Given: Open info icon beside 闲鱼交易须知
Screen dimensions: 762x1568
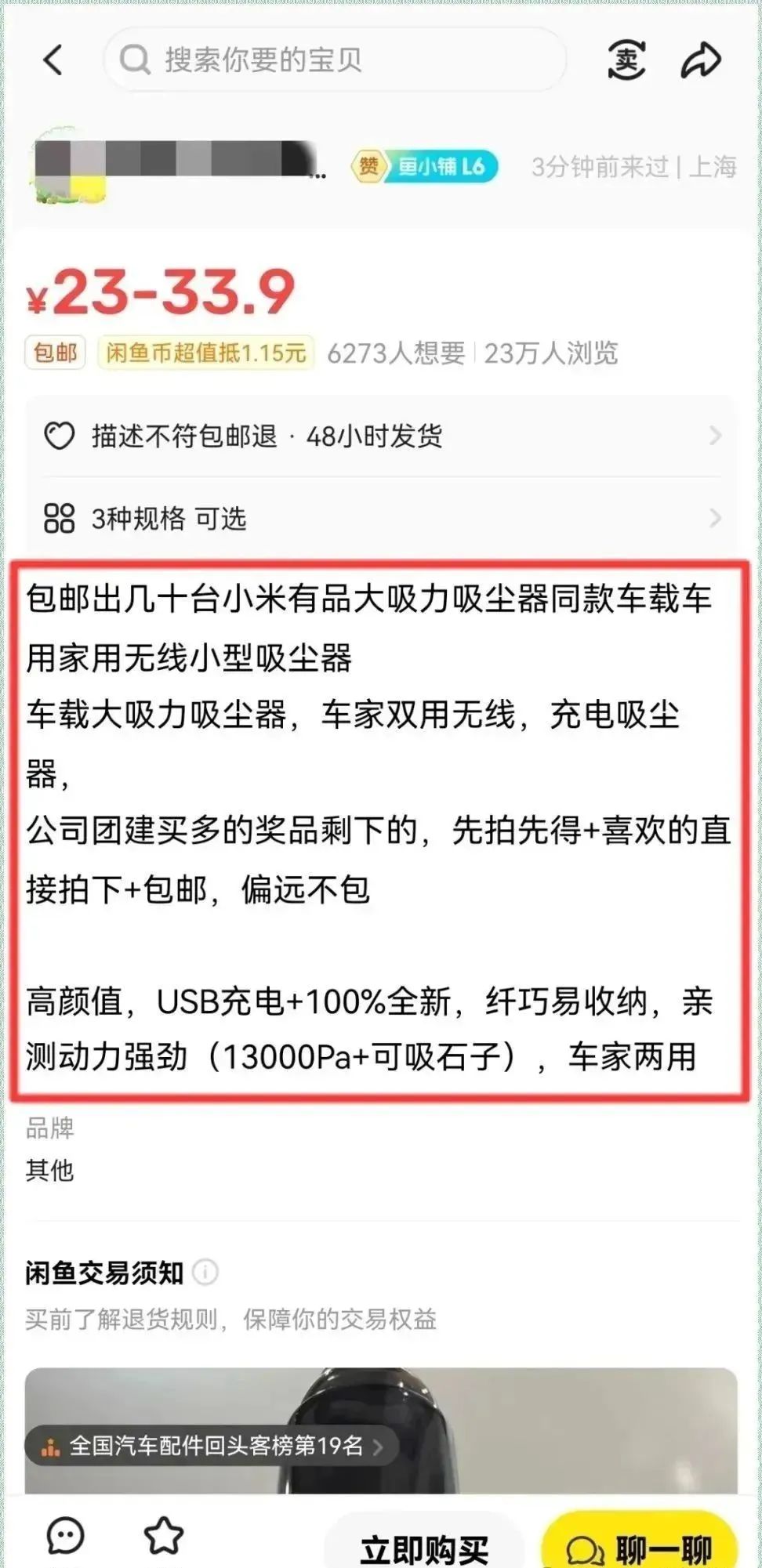Looking at the screenshot, I should [205, 1273].
